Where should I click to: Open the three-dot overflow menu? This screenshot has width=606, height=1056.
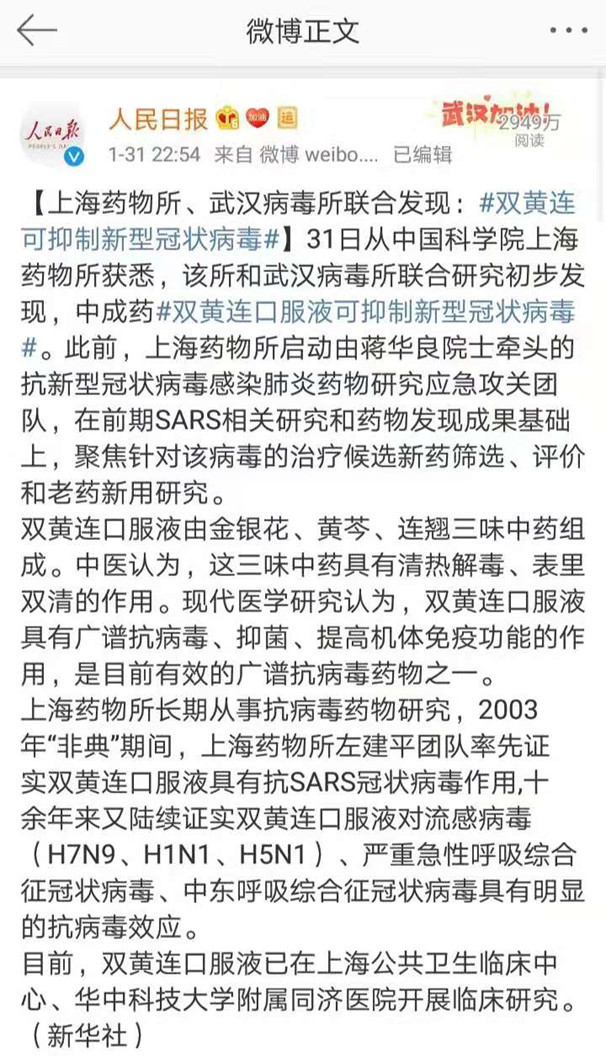point(568,31)
